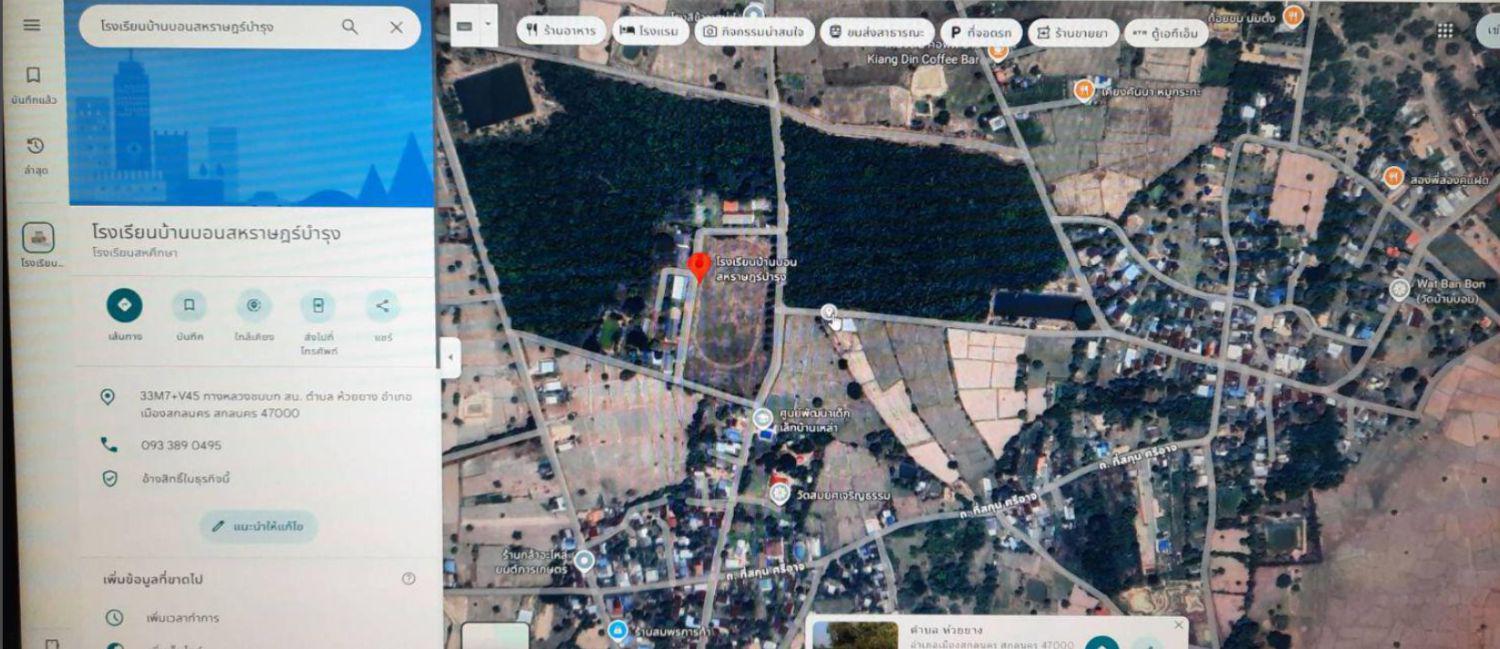Share this place with แชร์ button
The width and height of the screenshot is (1500, 649).
(383, 315)
